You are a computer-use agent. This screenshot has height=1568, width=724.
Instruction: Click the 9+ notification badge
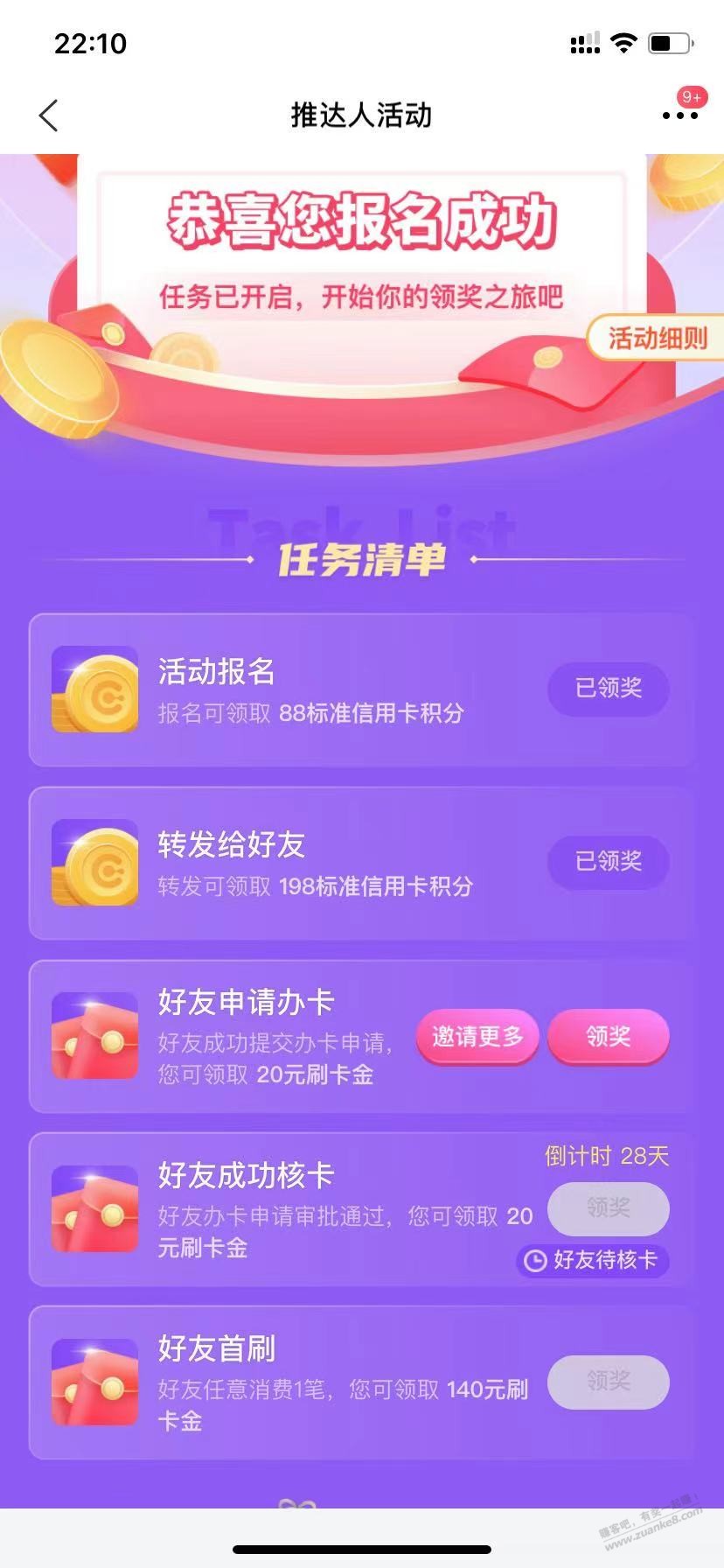click(690, 99)
